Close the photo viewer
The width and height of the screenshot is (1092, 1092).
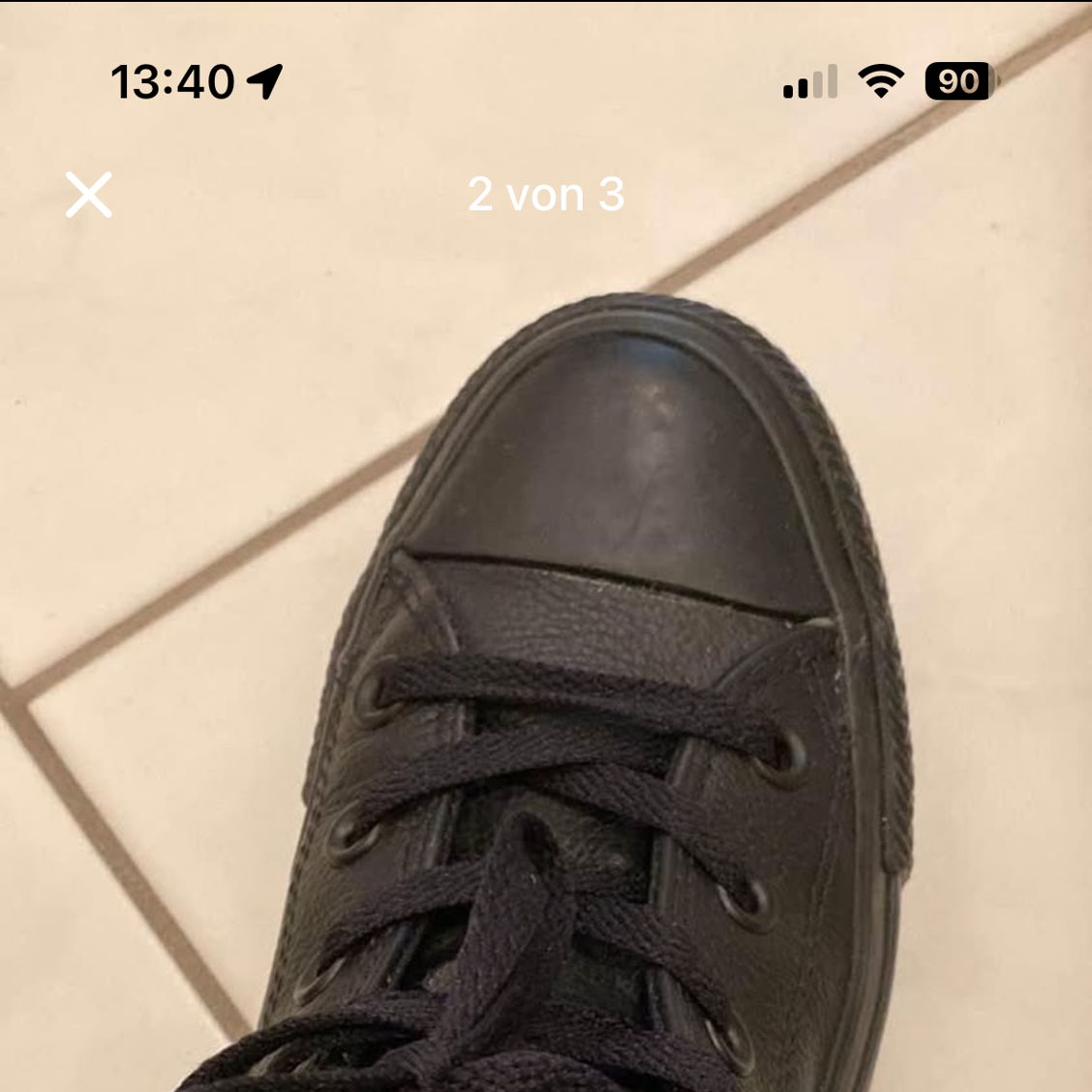pos(89,195)
